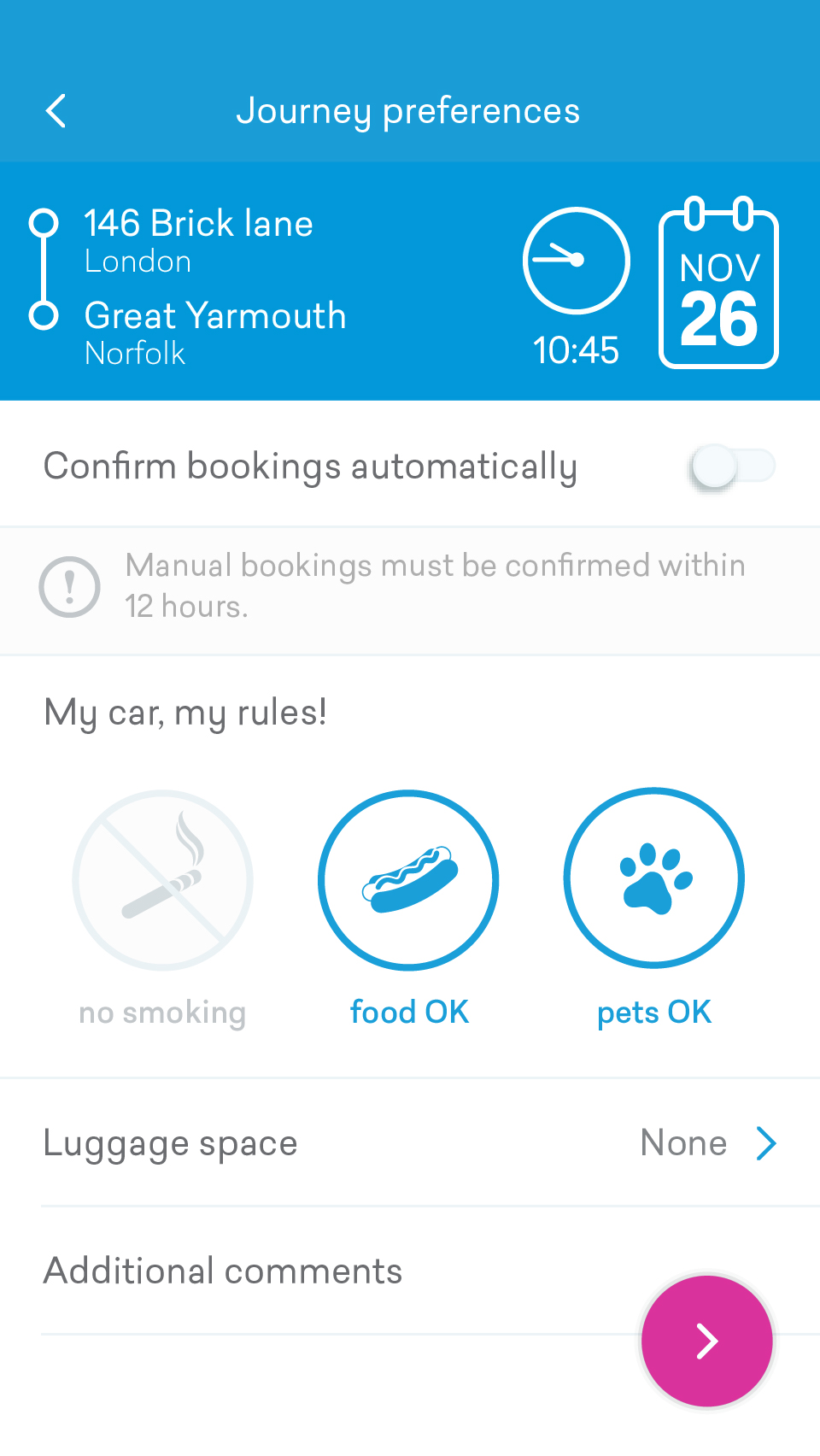Viewport: 820px width, 1456px height.
Task: Go back from Journey preferences
Action: pyautogui.click(x=56, y=111)
